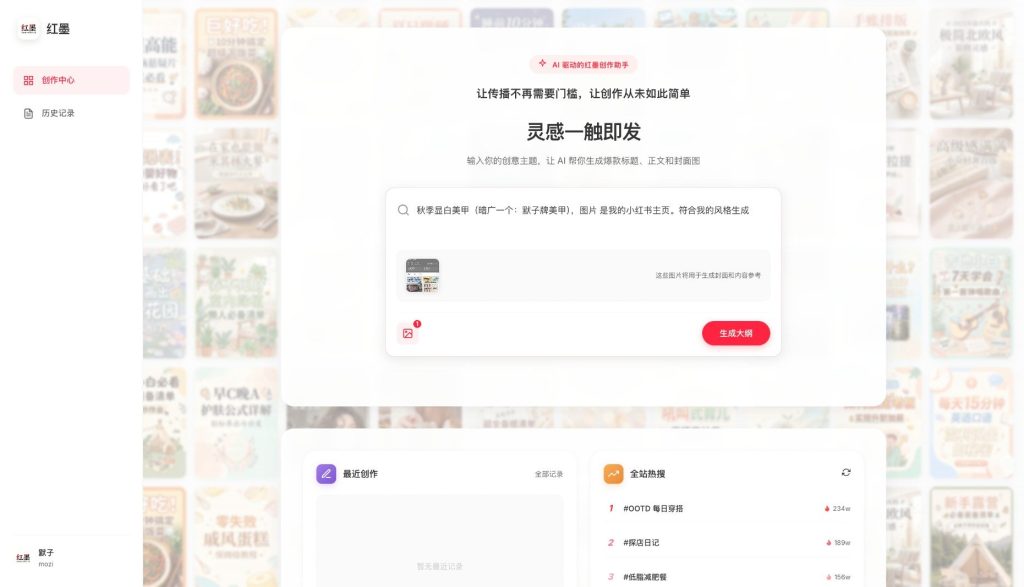Image resolution: width=1024 pixels, height=587 pixels.
Task: Tap the 生成大纲 button
Action: click(x=735, y=333)
